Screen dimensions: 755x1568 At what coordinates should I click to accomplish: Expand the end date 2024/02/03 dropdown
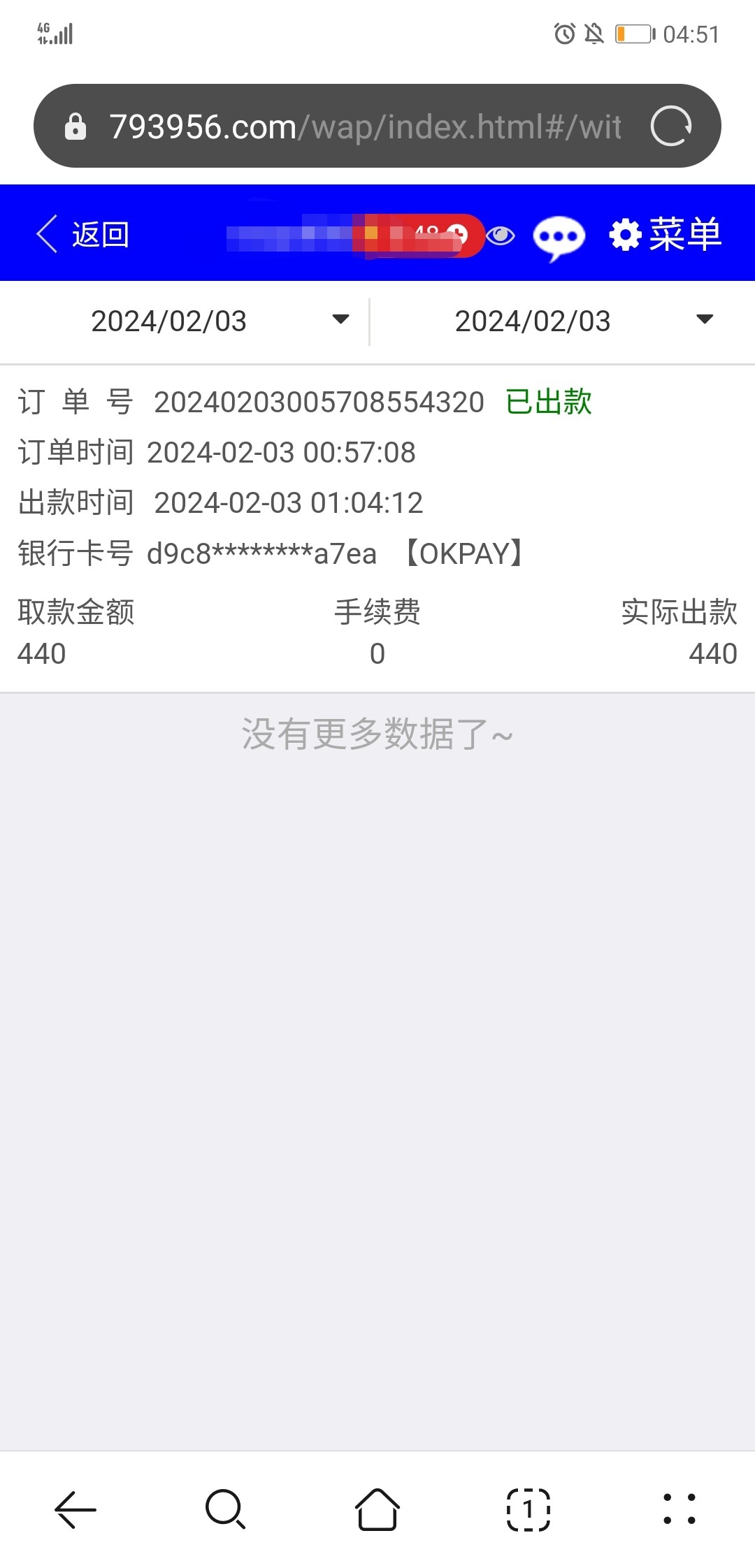(705, 320)
